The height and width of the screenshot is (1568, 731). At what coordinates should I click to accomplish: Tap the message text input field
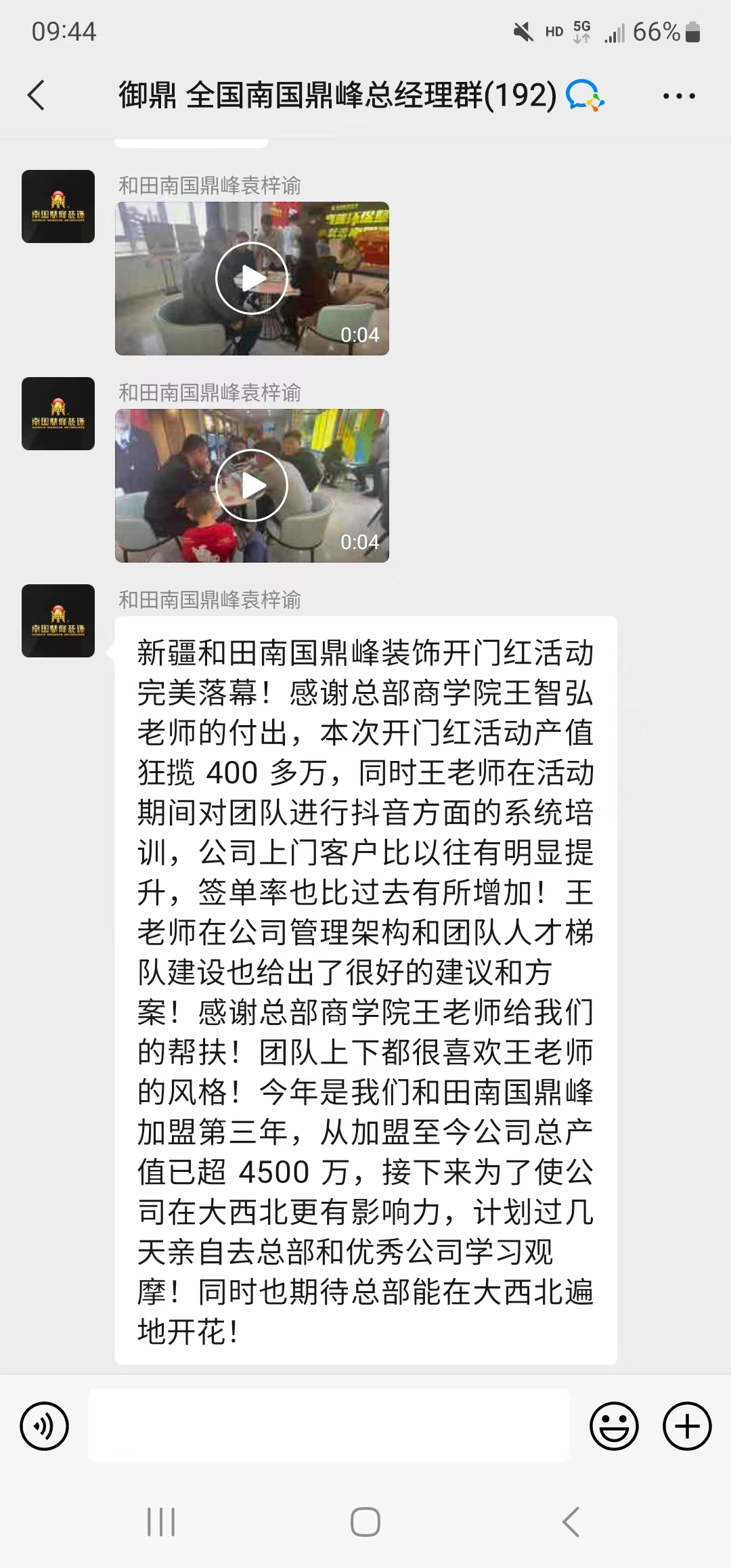(x=329, y=1425)
